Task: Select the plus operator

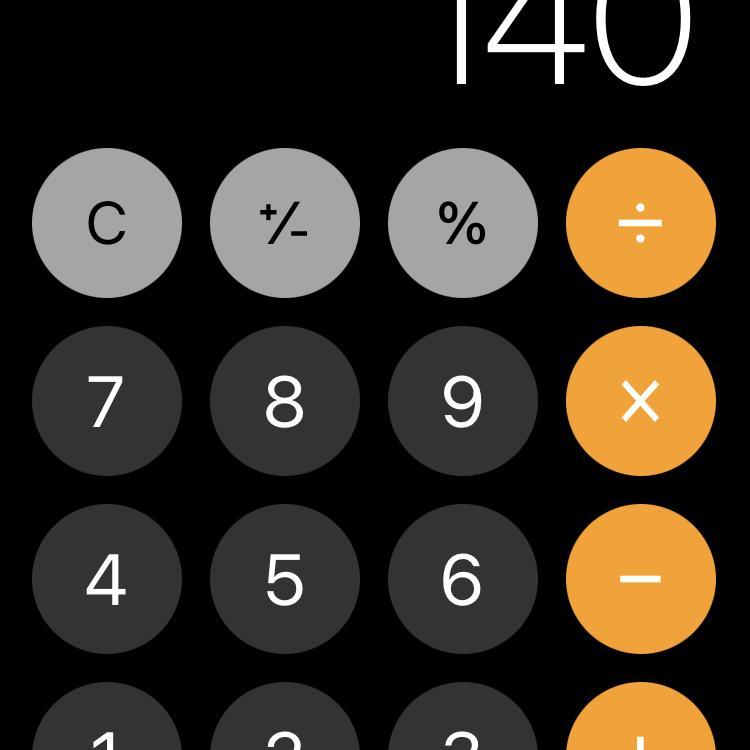Action: (x=641, y=725)
